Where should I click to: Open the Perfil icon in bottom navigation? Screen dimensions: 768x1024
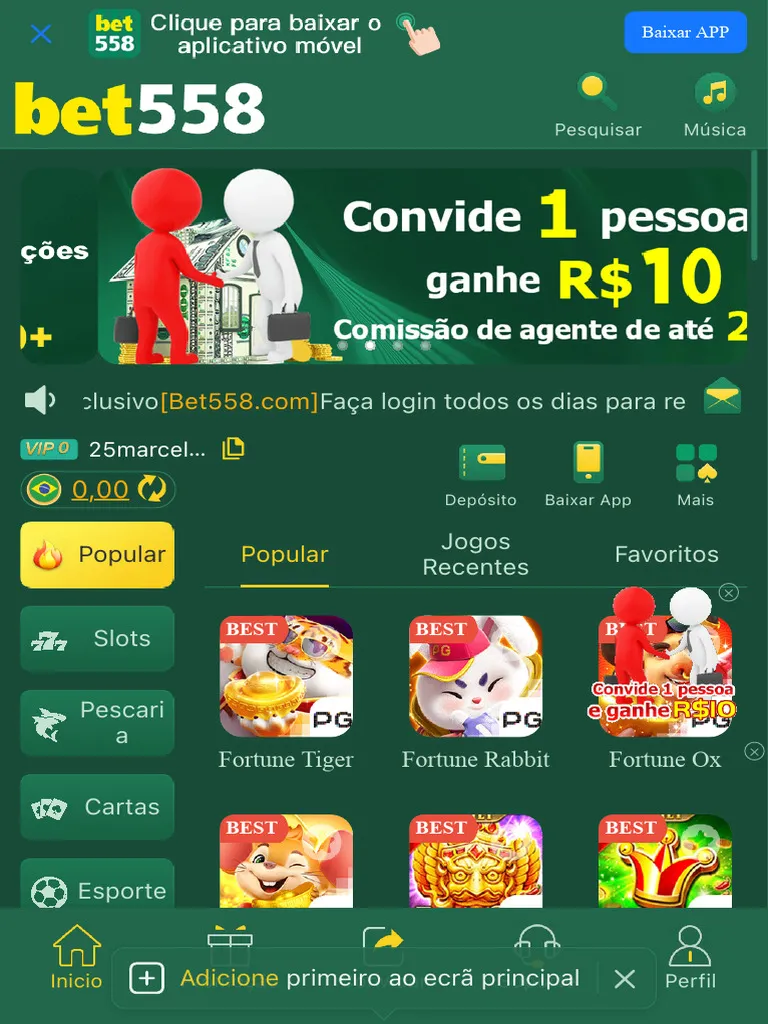[692, 945]
